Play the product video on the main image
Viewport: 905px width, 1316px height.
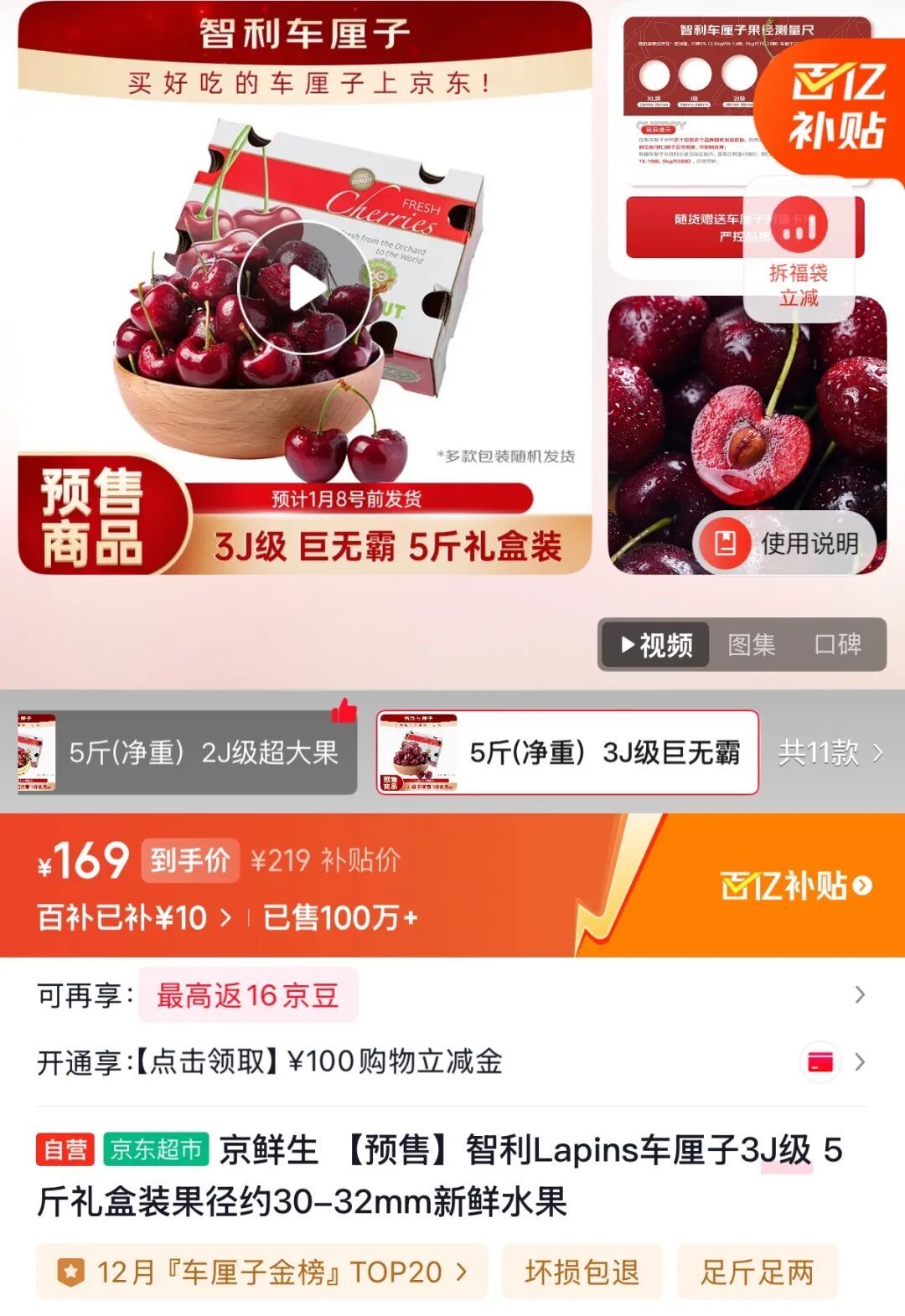305,285
